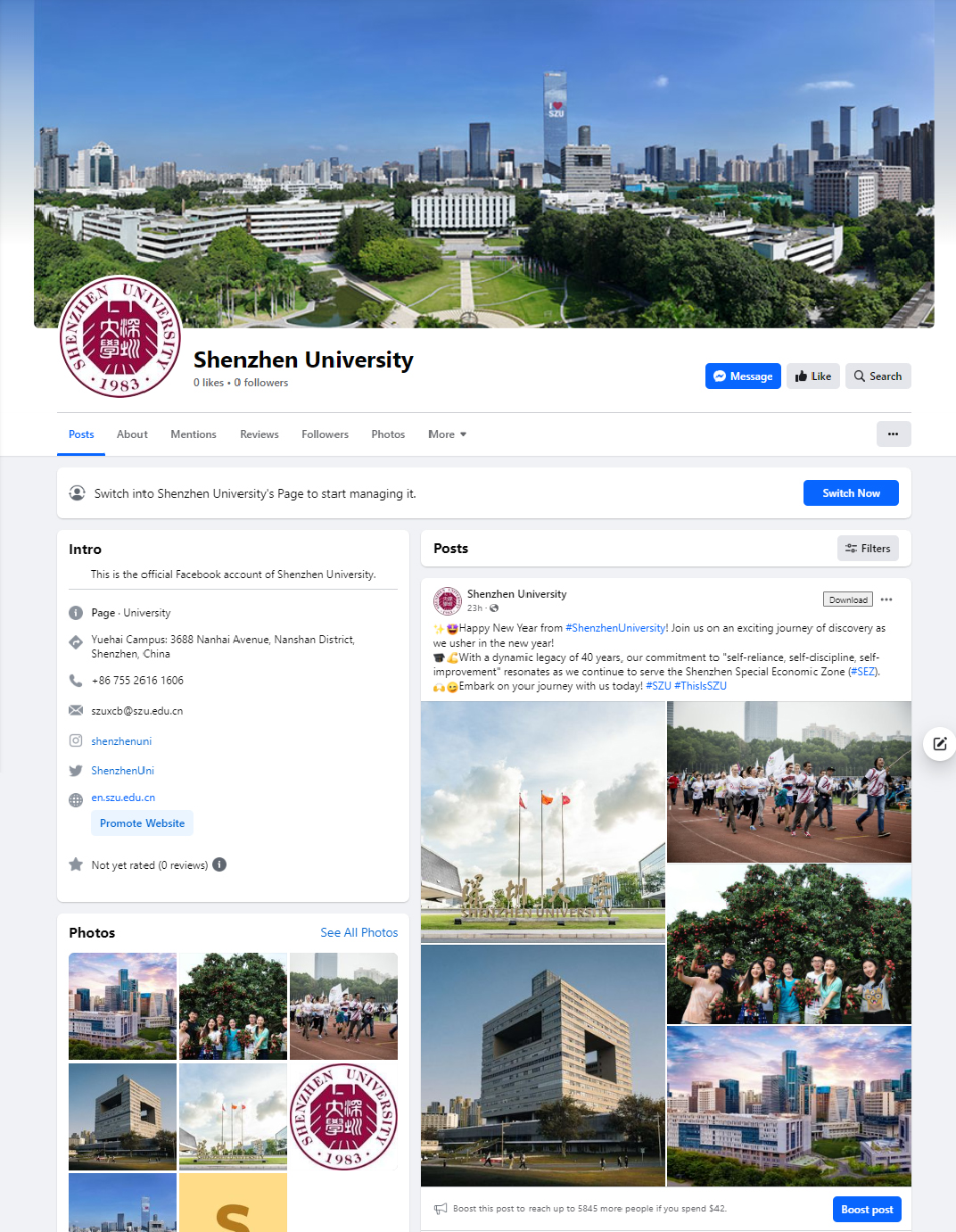Open the shenzhenuni Instagram link
Image resolution: width=956 pixels, height=1232 pixels.
(121, 741)
